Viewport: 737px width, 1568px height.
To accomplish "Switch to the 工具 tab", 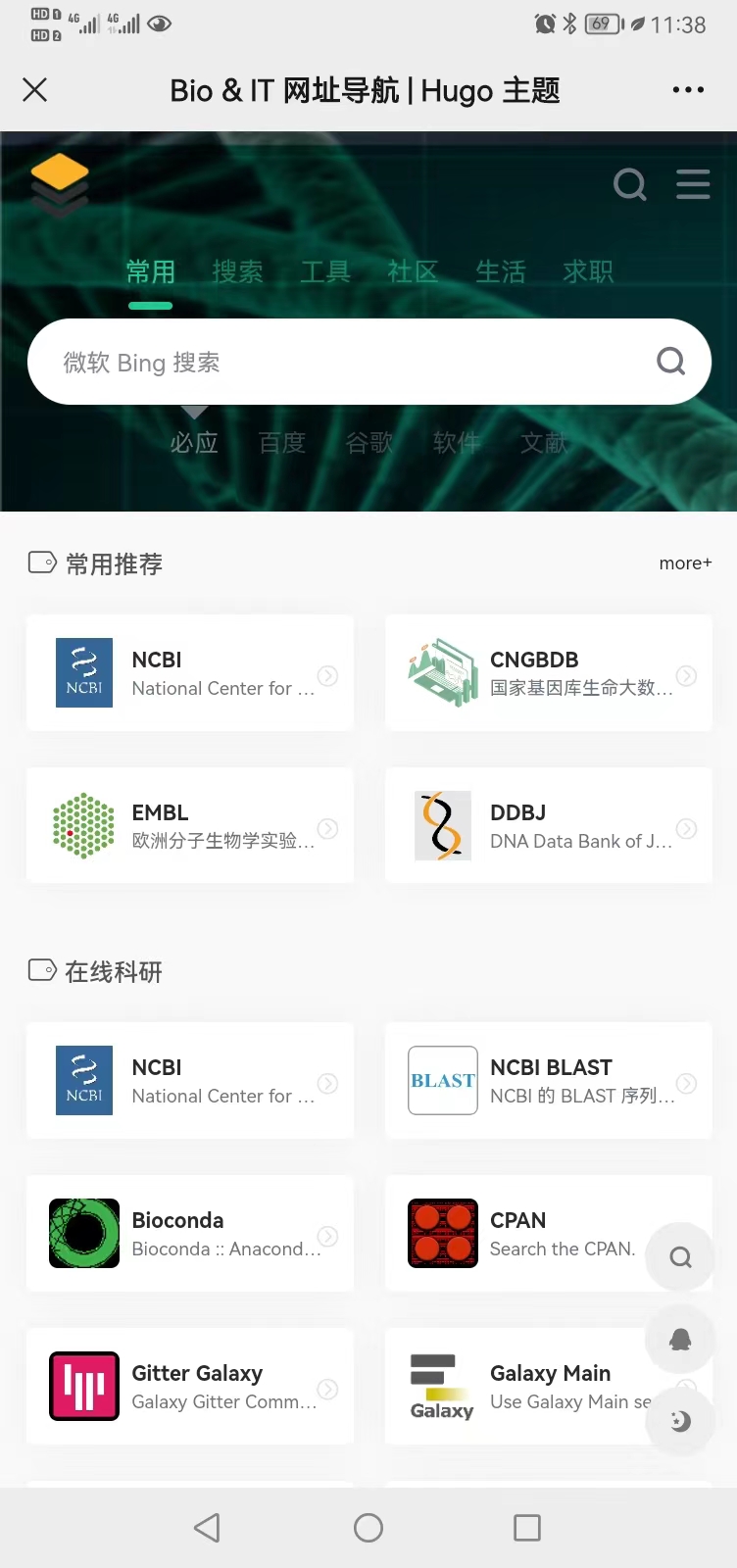I will 324,272.
